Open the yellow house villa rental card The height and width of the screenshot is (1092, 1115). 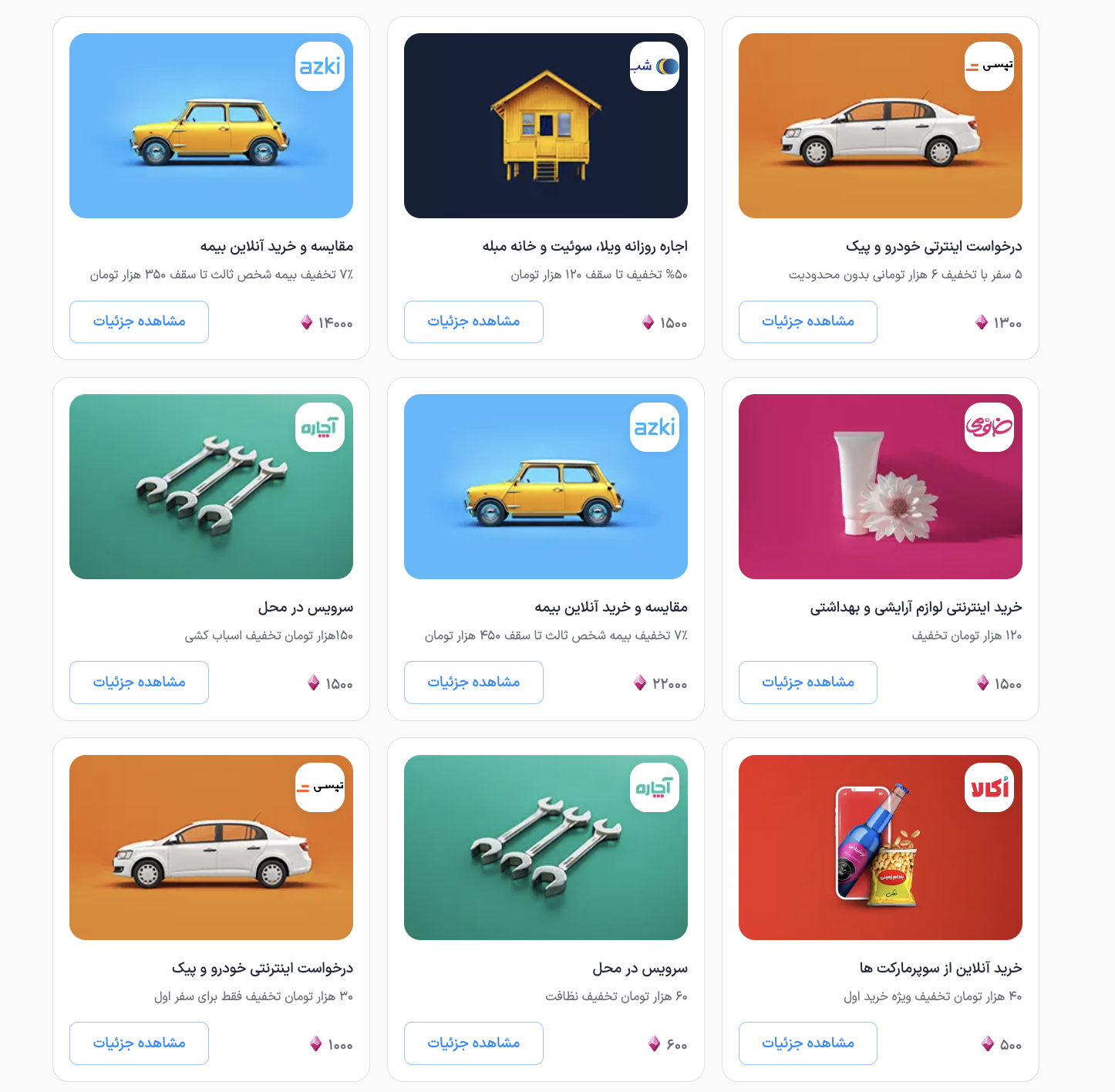545,126
